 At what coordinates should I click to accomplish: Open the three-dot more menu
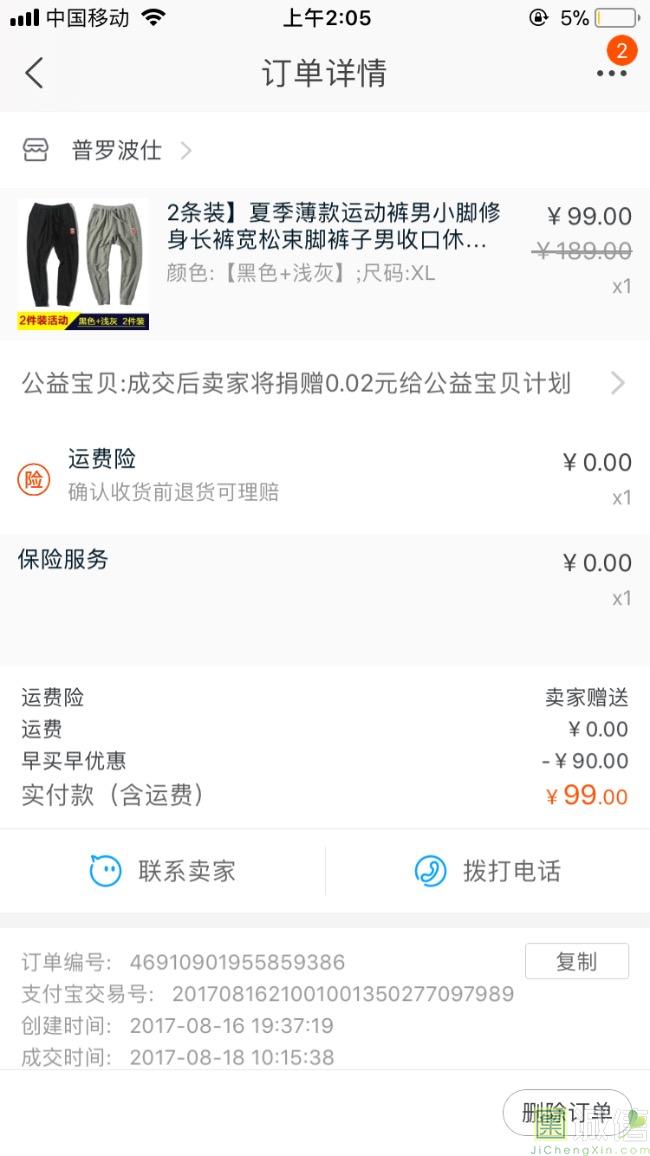click(611, 73)
